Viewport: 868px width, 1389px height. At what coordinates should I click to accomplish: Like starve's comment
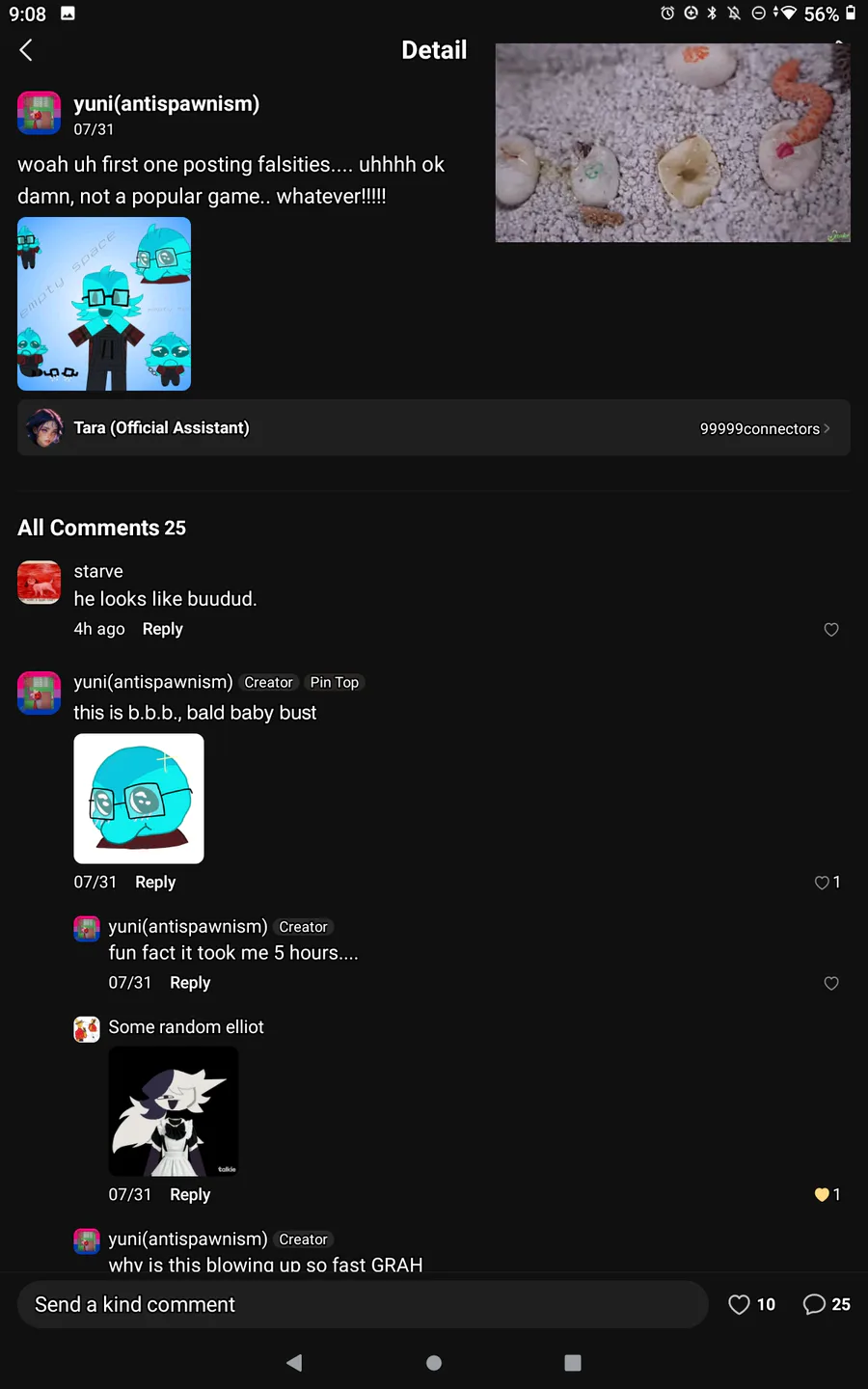tap(831, 629)
